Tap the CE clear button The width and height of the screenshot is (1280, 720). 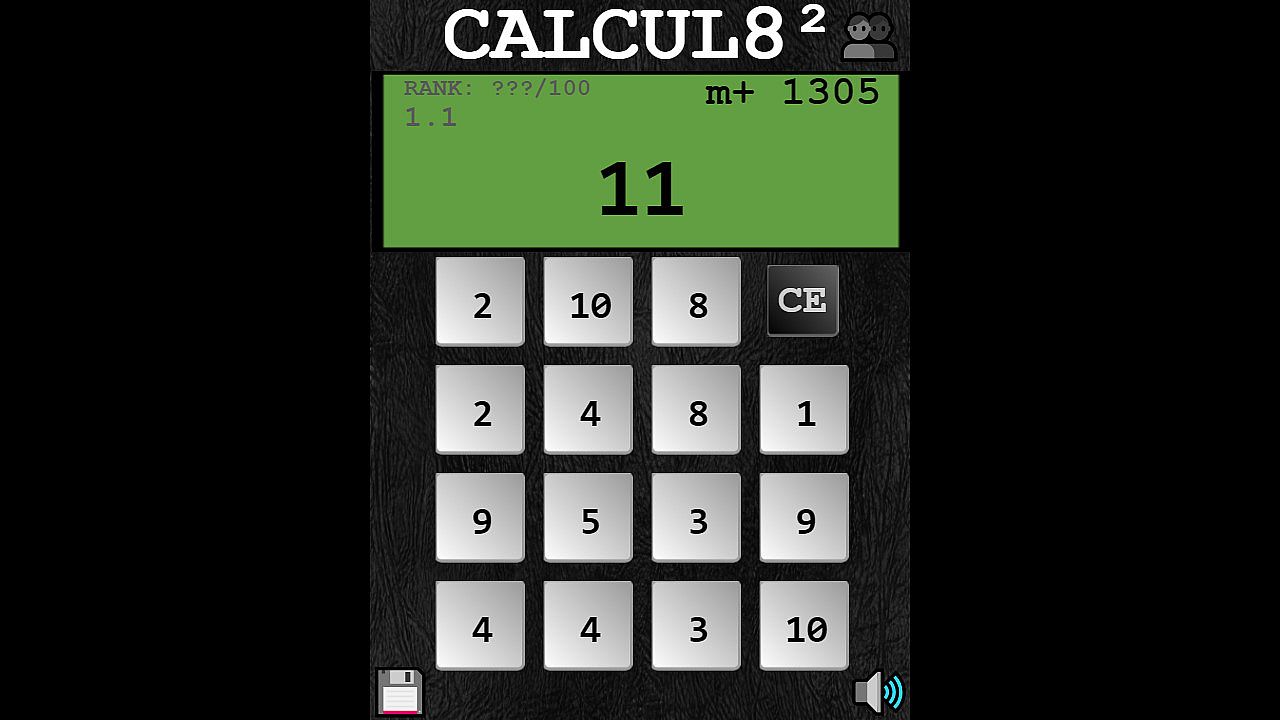[x=802, y=300]
